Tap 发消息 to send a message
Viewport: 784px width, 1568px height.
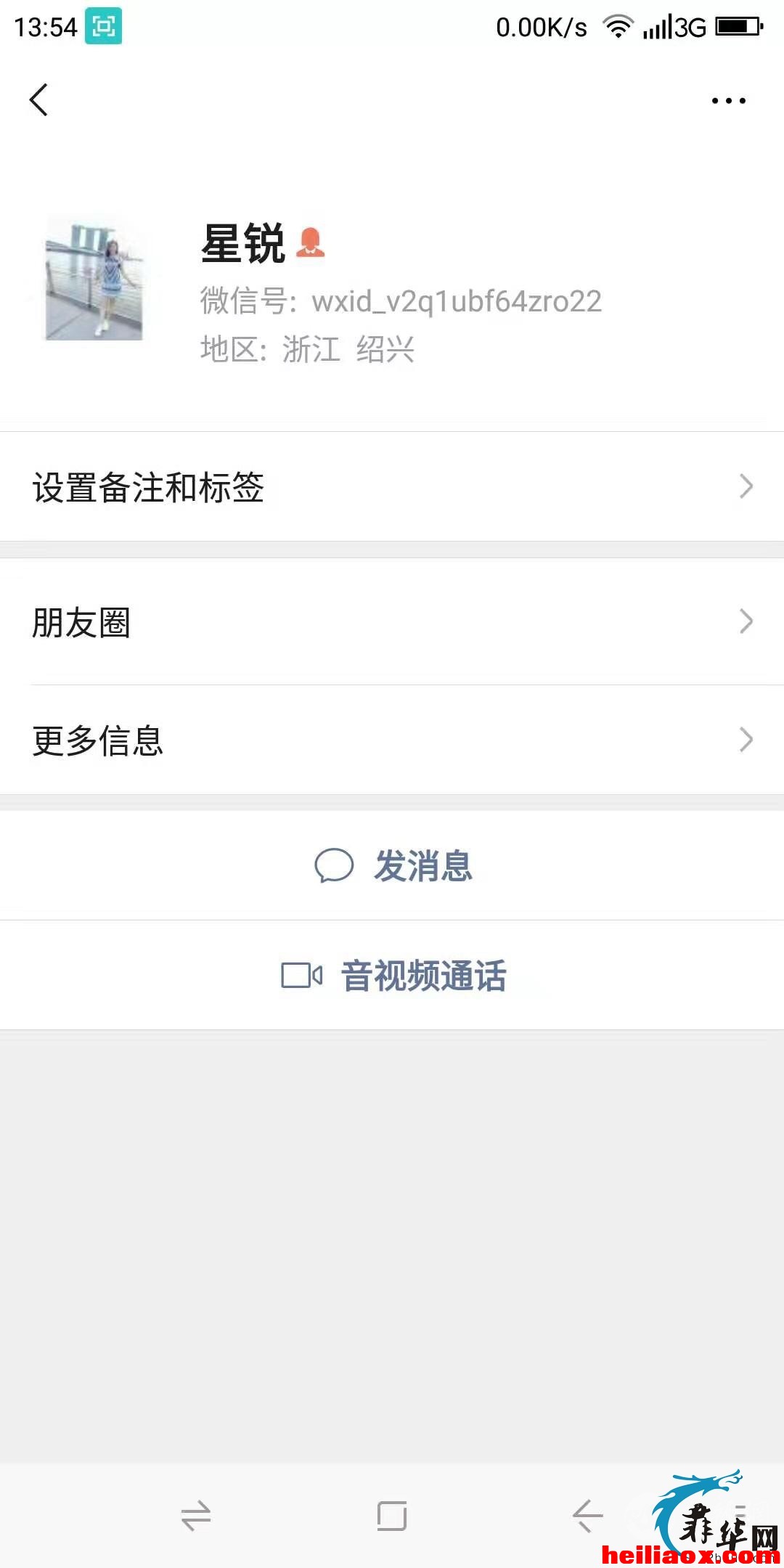pos(392,865)
